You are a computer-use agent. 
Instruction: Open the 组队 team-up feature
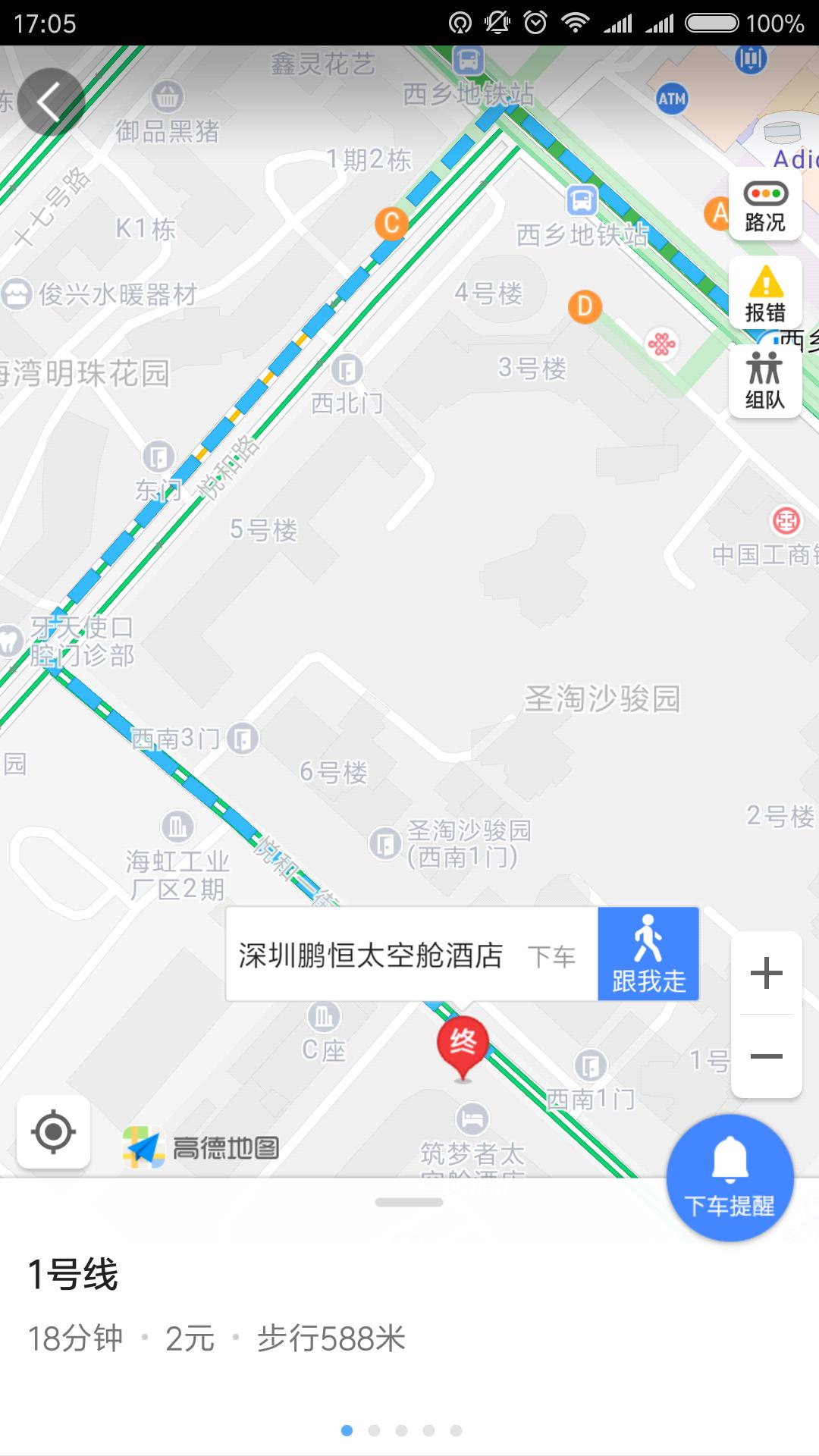click(x=765, y=381)
